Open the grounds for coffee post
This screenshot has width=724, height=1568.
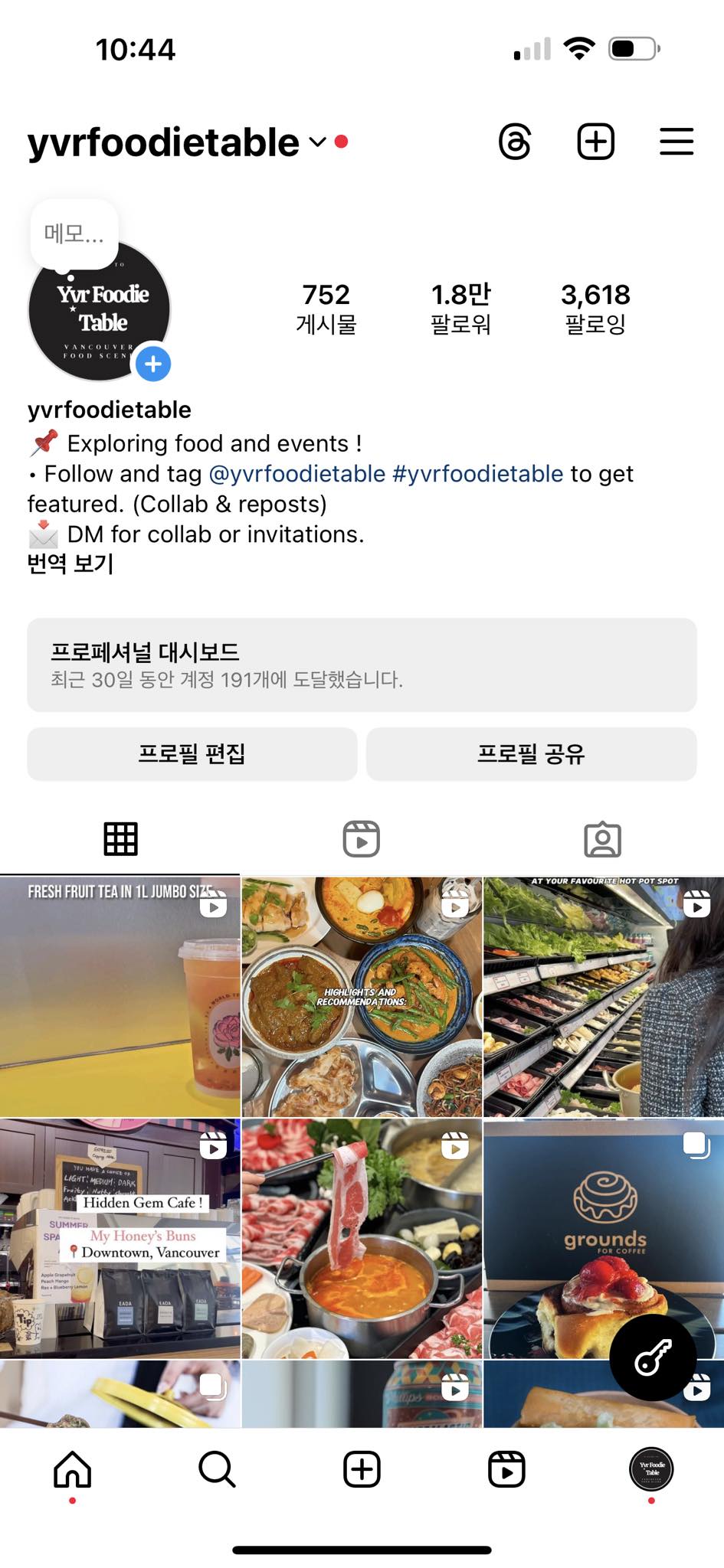(604, 1239)
